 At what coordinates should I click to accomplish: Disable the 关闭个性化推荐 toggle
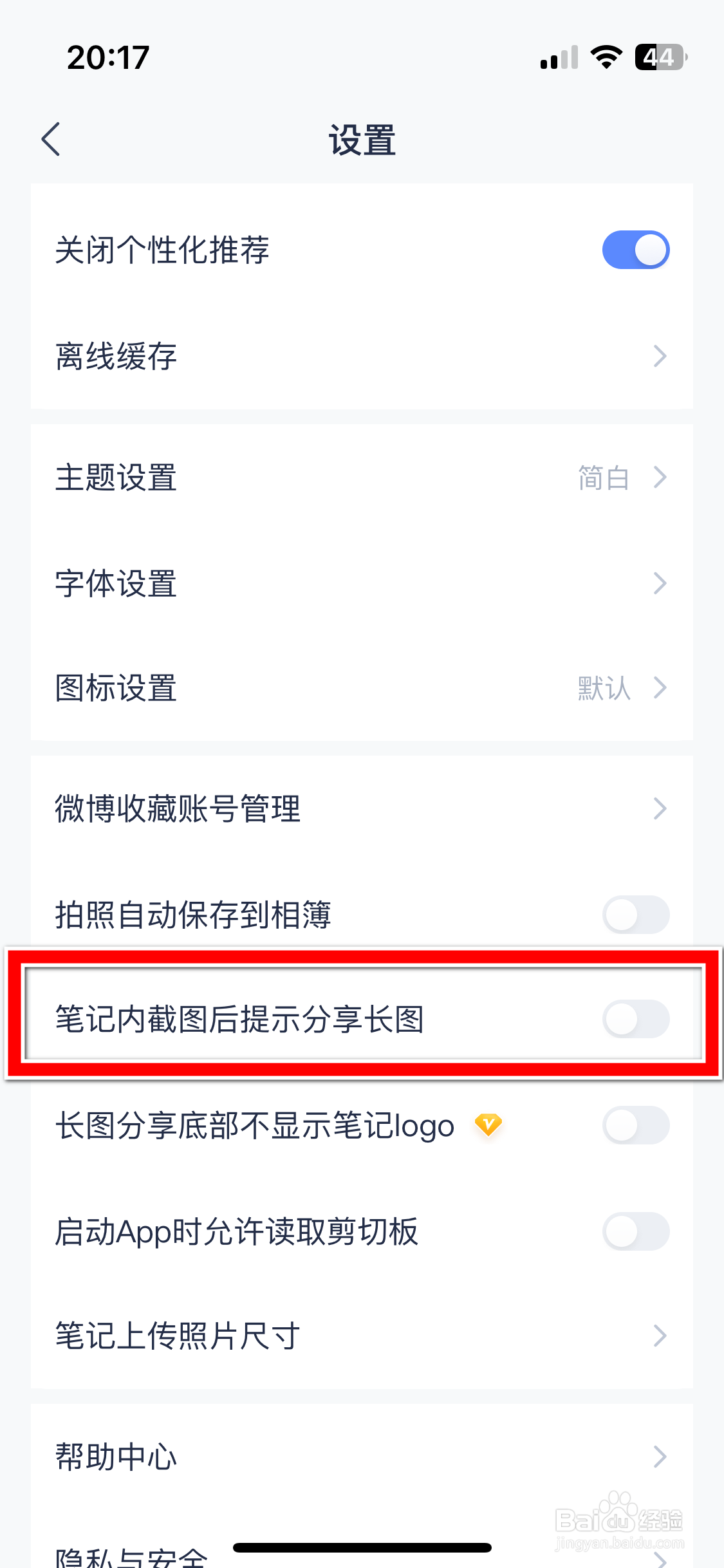tap(636, 250)
